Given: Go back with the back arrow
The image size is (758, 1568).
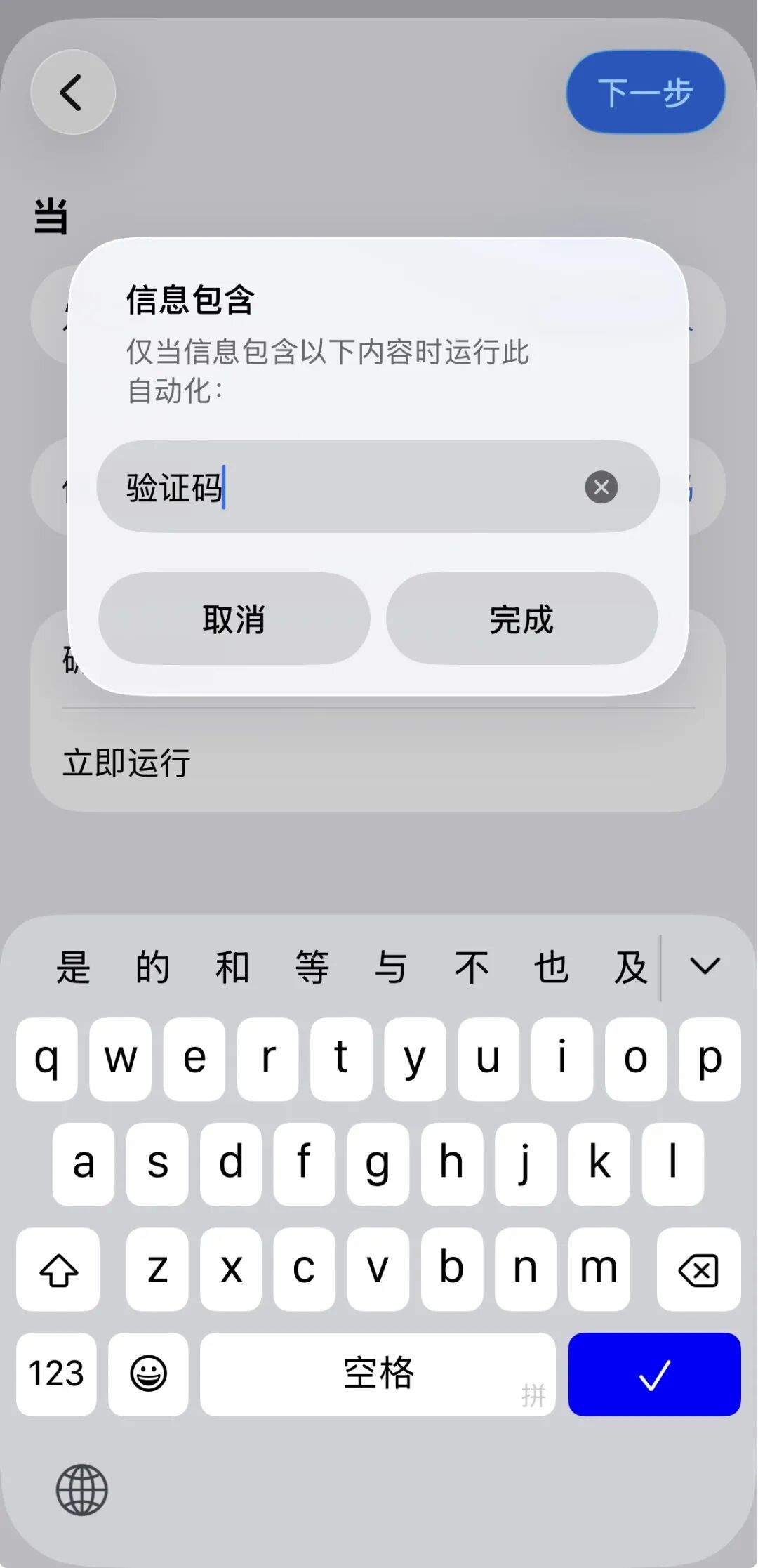Looking at the screenshot, I should pyautogui.click(x=73, y=92).
